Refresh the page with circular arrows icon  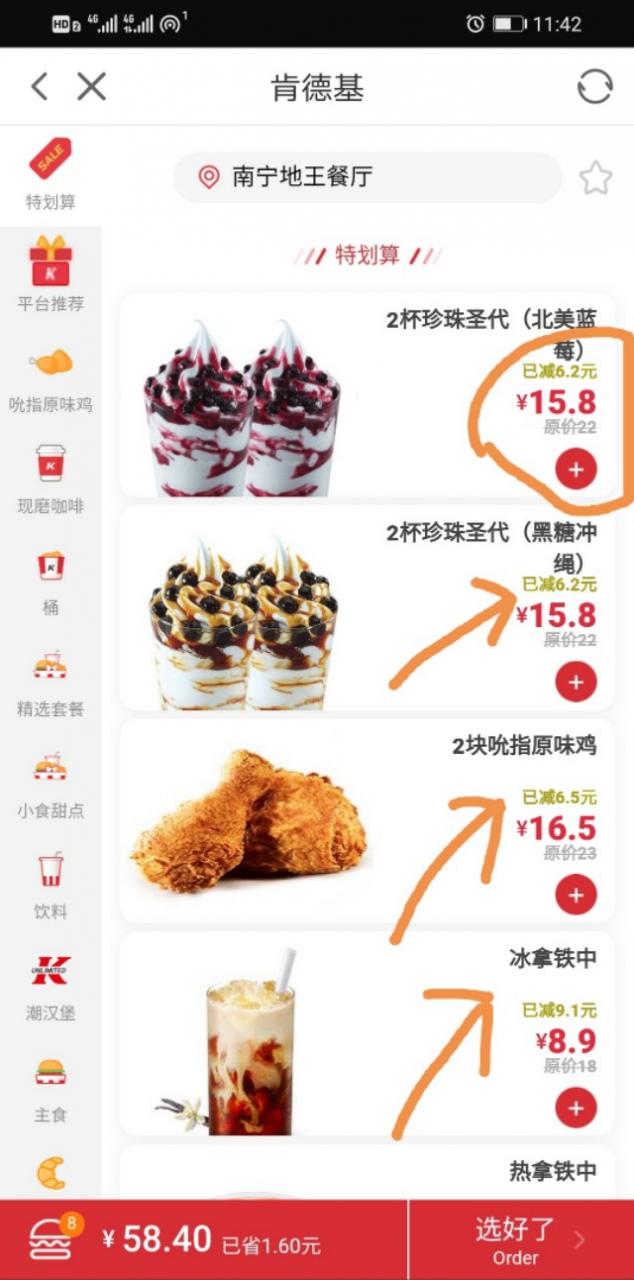coord(594,88)
